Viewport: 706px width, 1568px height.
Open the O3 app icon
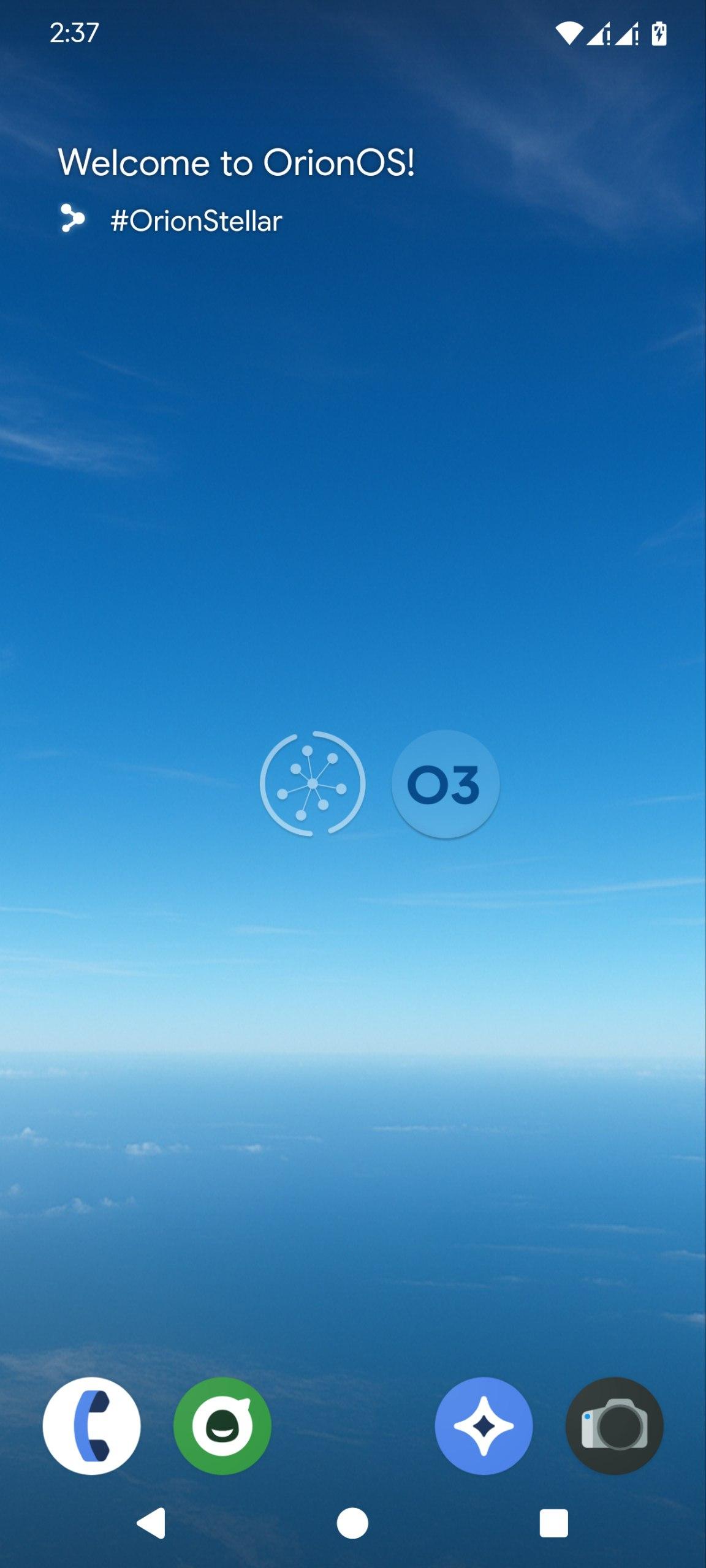point(445,784)
